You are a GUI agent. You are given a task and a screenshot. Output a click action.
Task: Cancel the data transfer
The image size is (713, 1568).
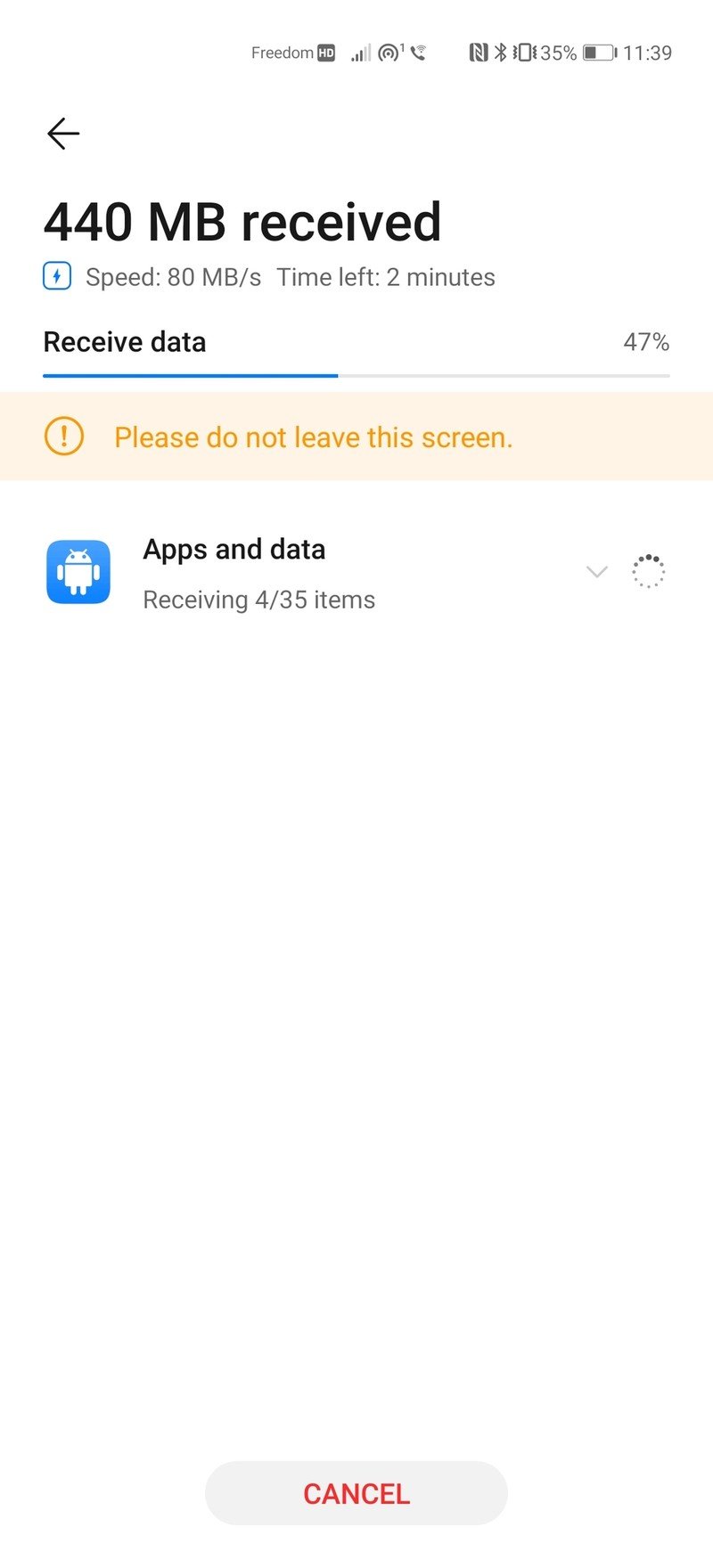coord(356,1494)
